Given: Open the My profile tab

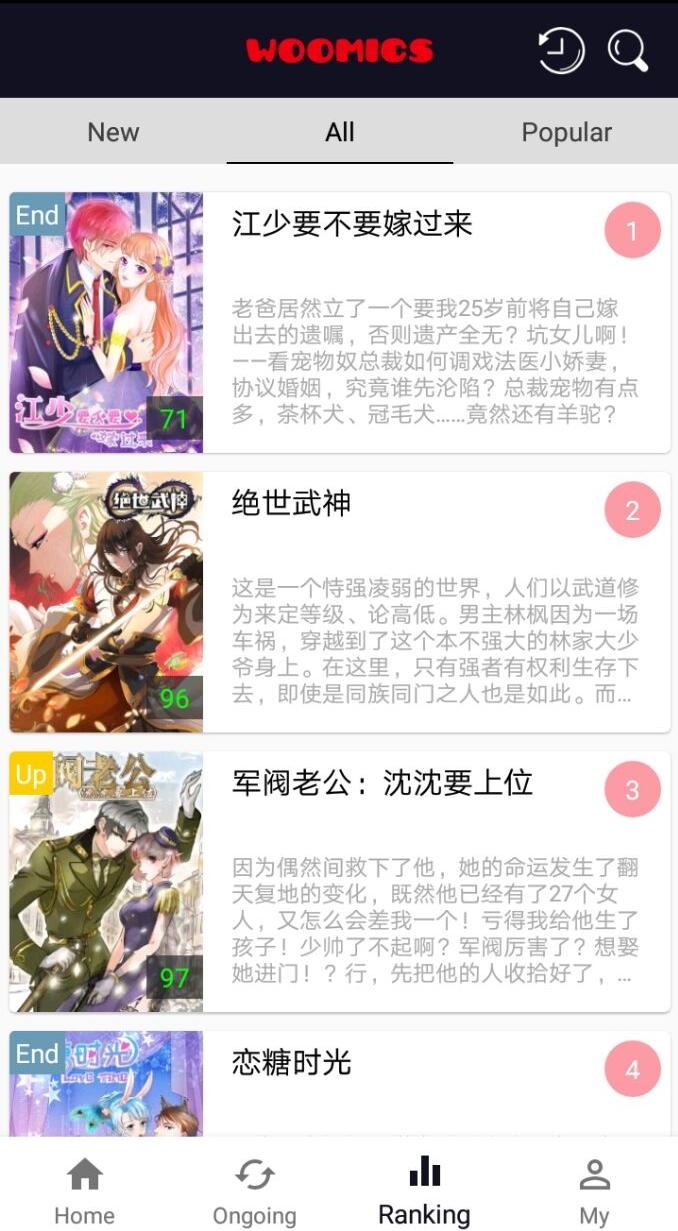Looking at the screenshot, I should pos(594,1190).
